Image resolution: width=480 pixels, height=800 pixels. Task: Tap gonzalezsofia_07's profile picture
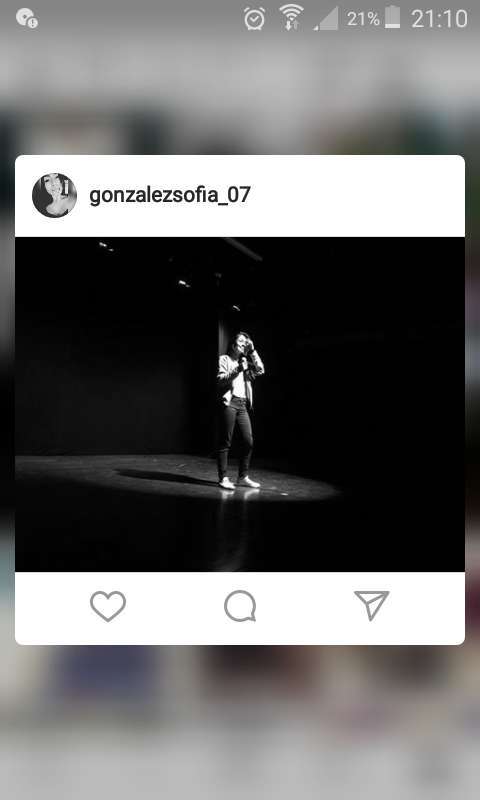point(55,195)
